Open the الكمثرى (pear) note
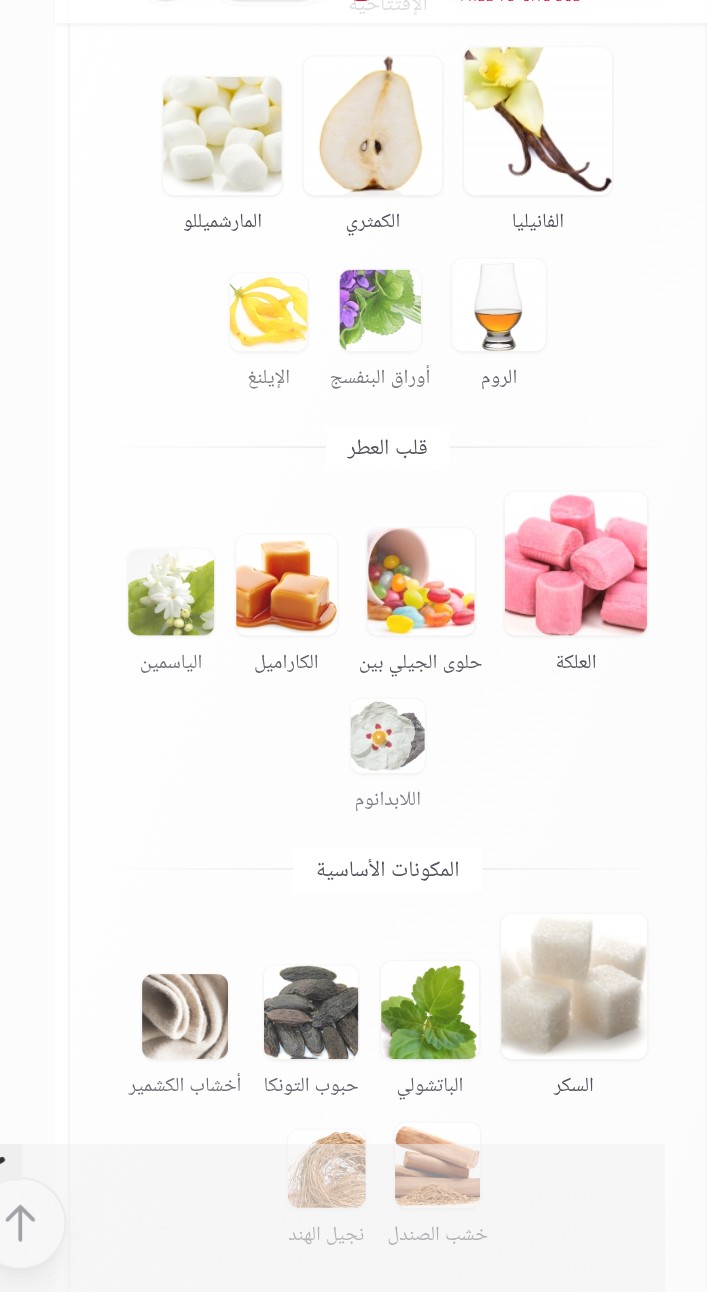707x1292 pixels. pyautogui.click(x=373, y=127)
